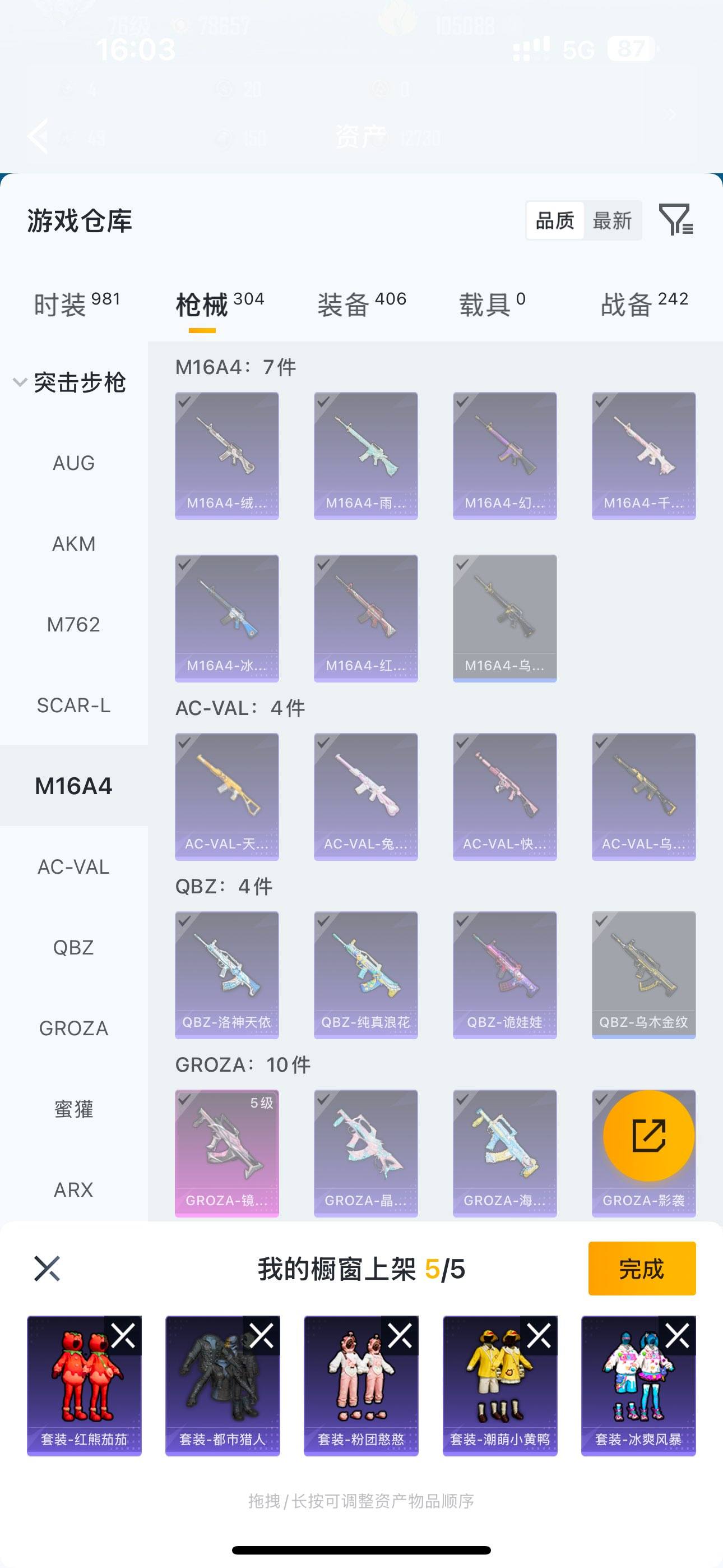
Task: Open the filter icon in warehouse header
Action: 675,220
